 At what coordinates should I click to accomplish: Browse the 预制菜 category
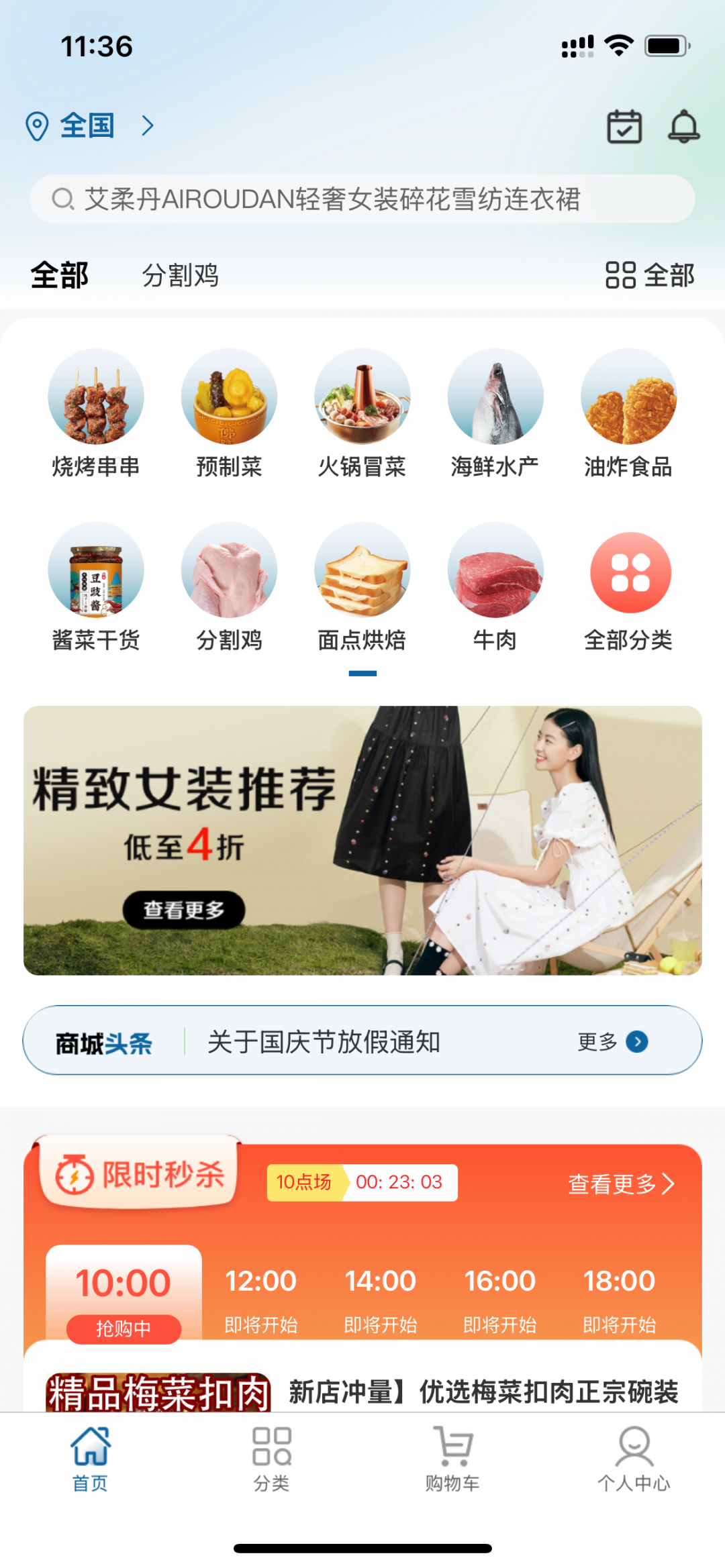[229, 413]
